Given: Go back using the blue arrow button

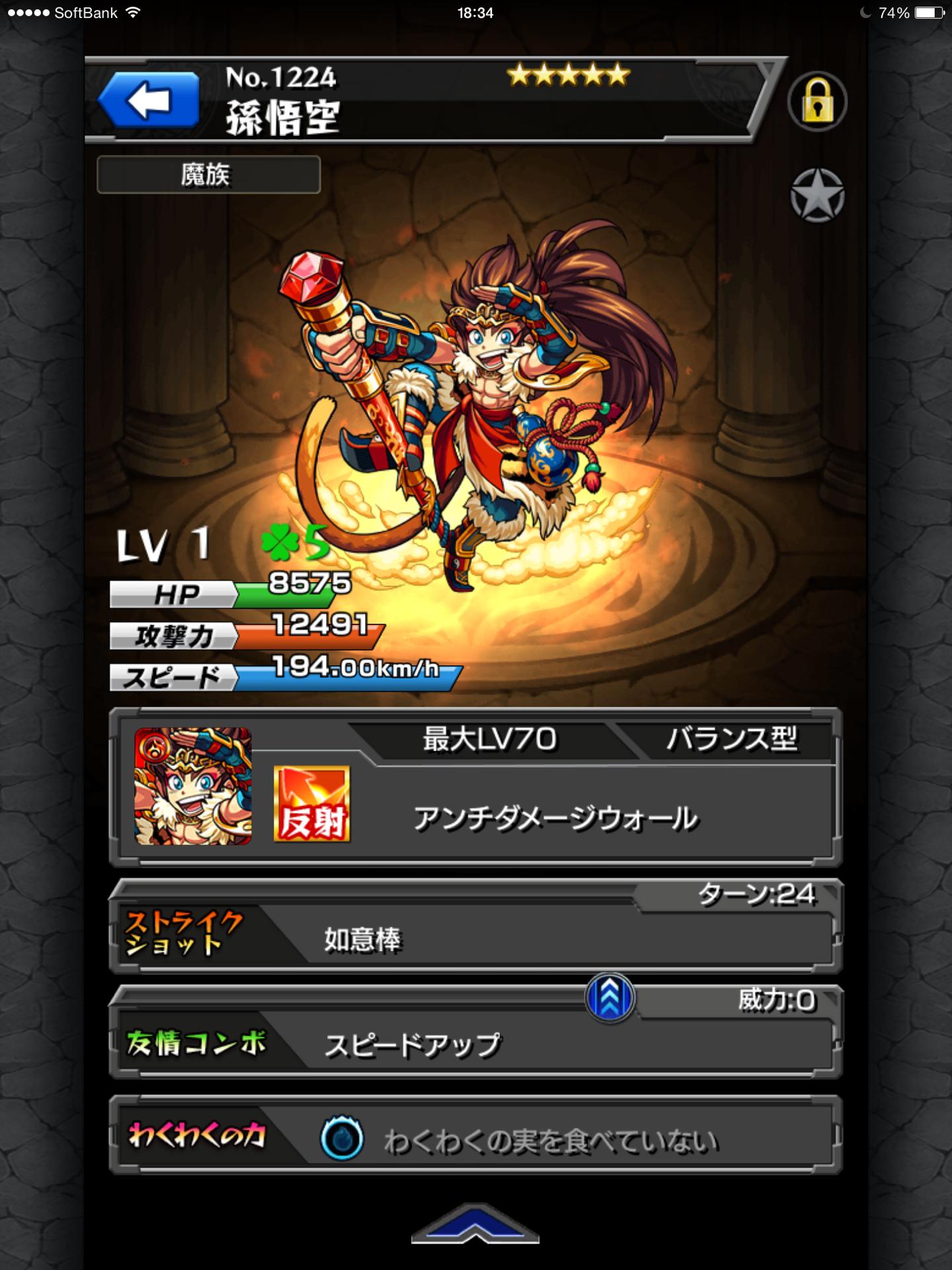Looking at the screenshot, I should pyautogui.click(x=149, y=101).
